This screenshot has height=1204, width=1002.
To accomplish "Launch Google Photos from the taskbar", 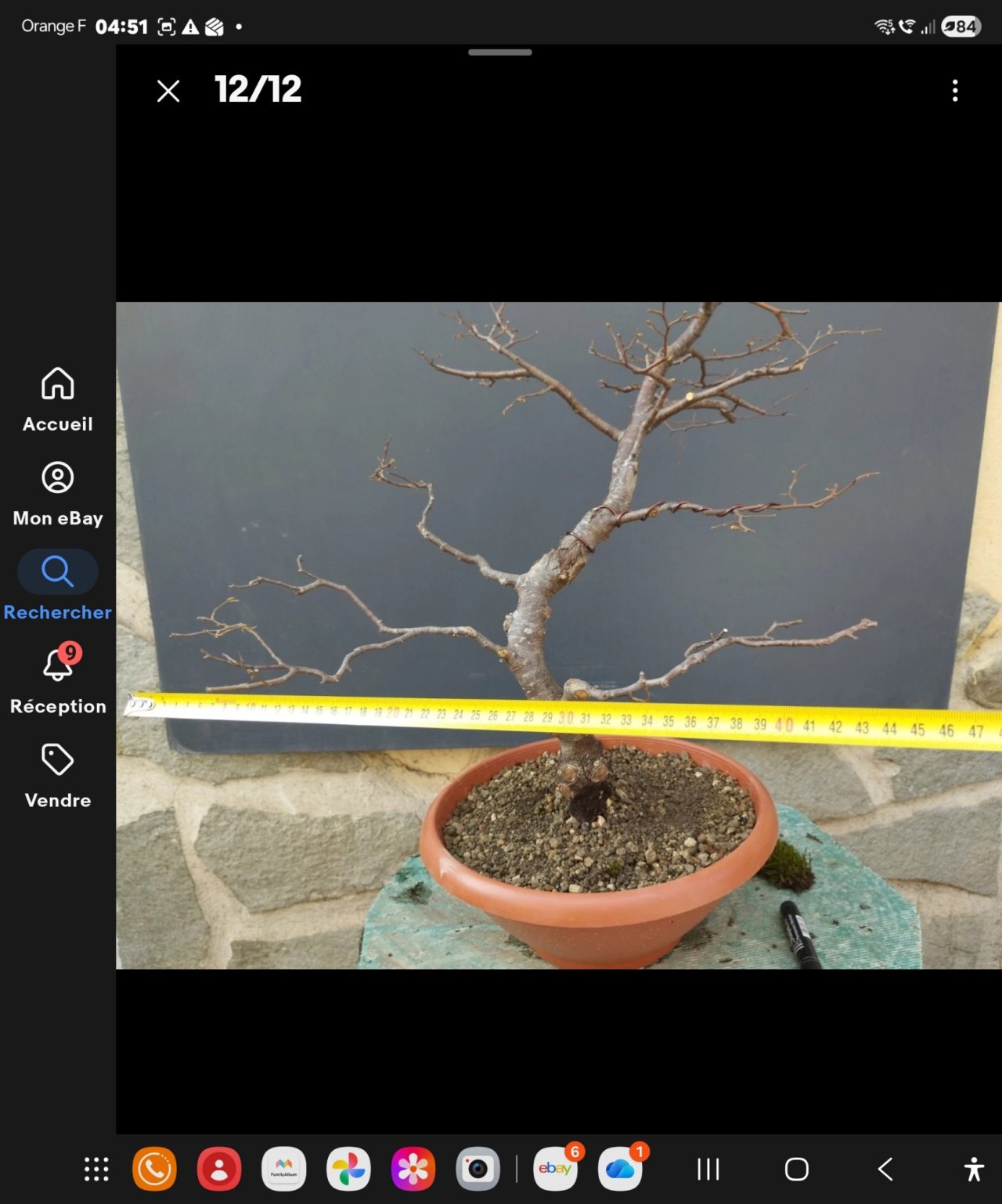I will click(x=348, y=1170).
